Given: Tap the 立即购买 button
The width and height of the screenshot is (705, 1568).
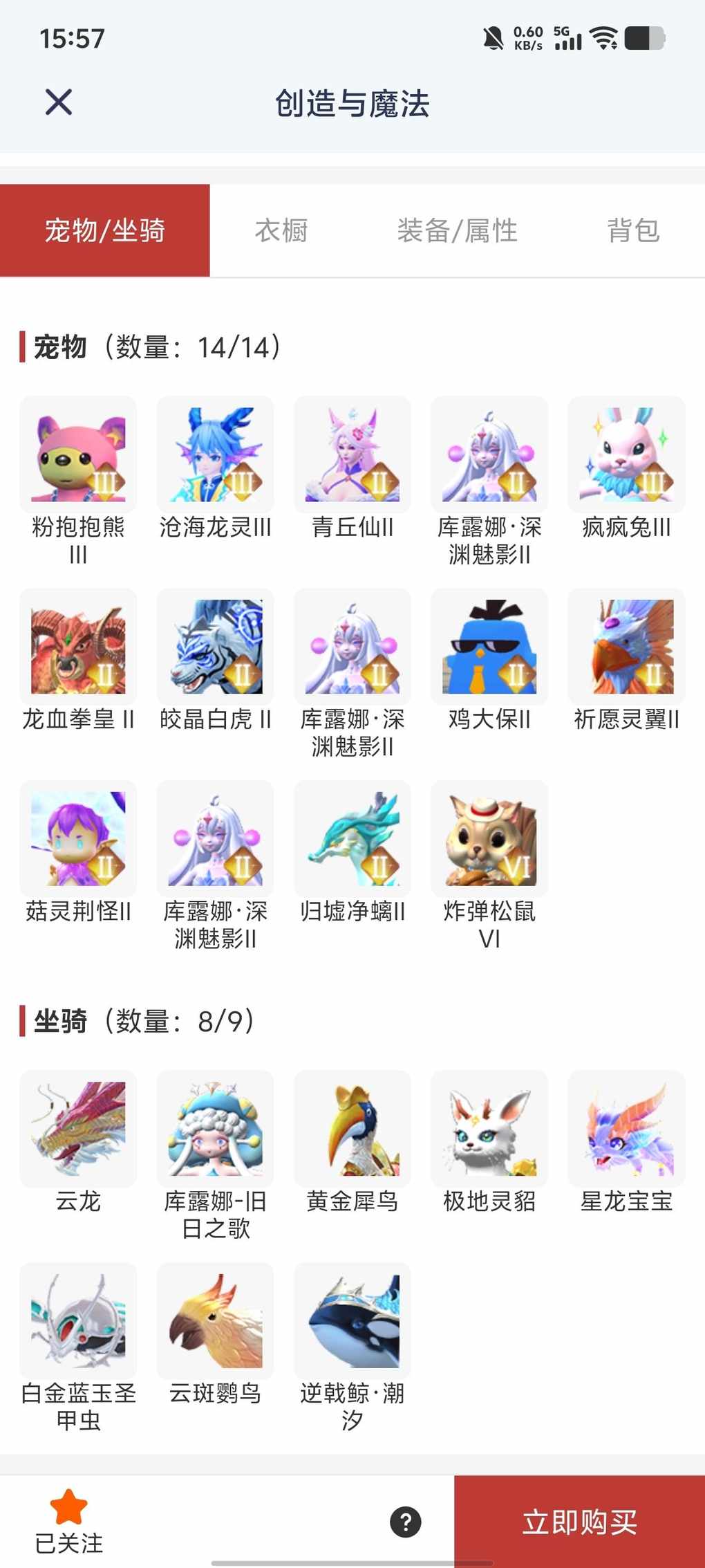Looking at the screenshot, I should (579, 1522).
